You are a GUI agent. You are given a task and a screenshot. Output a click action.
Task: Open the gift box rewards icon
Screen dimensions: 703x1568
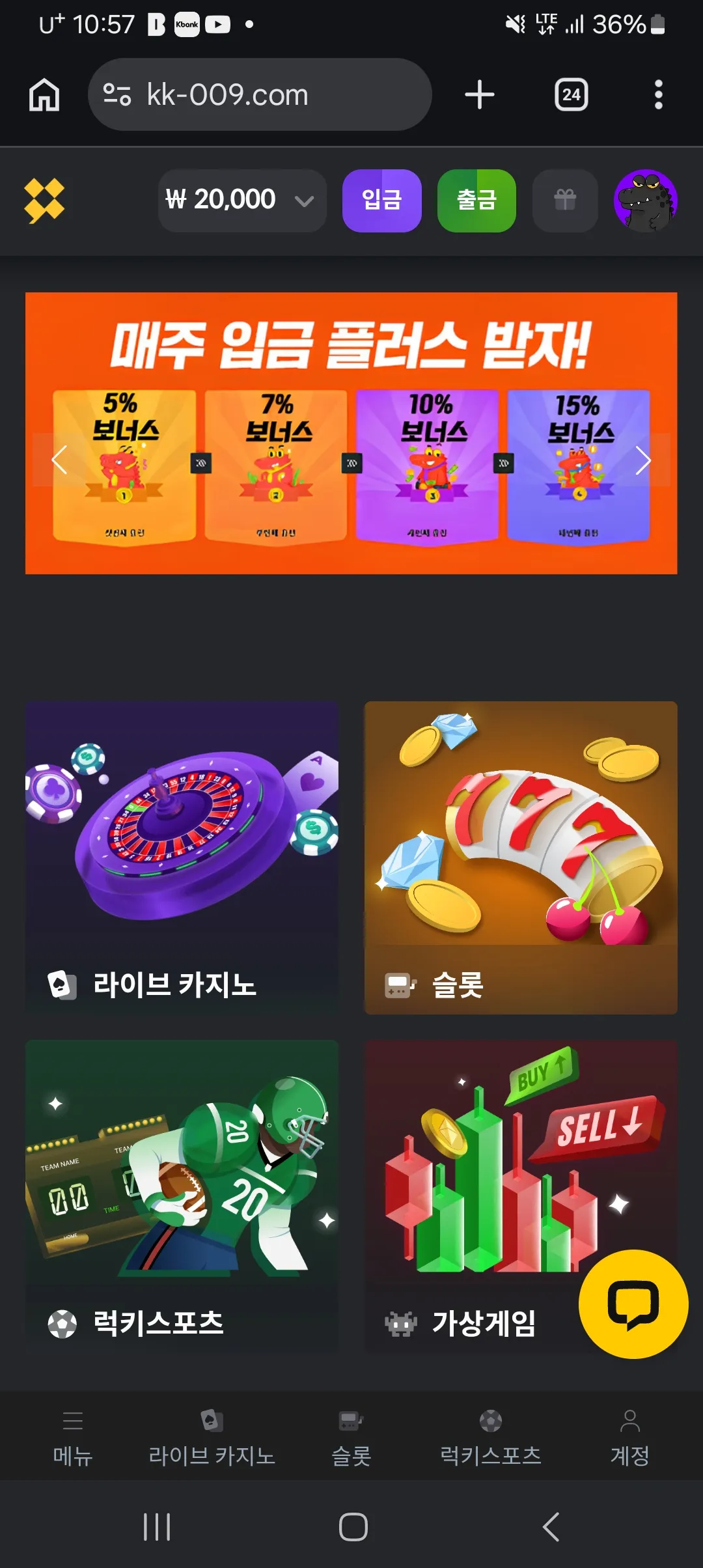(x=565, y=201)
